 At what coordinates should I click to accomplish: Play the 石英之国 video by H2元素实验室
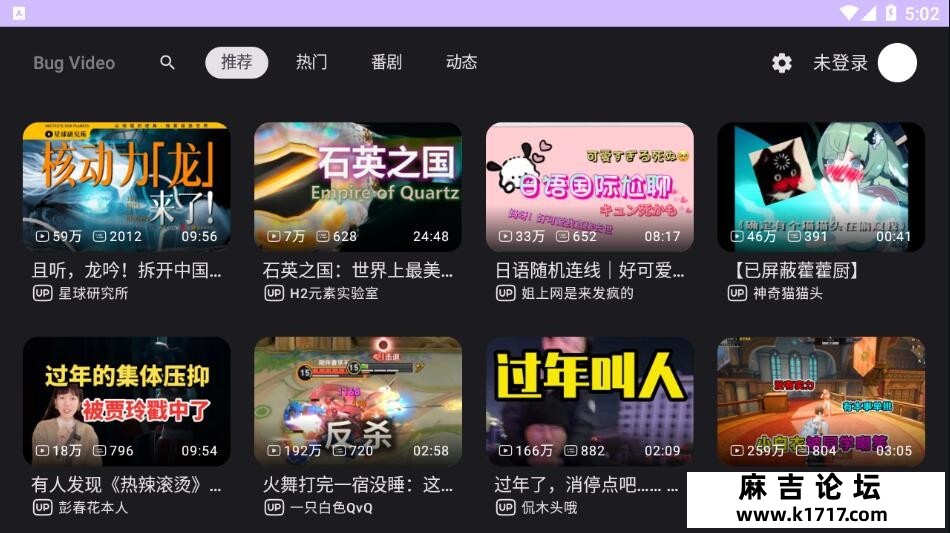click(358, 187)
